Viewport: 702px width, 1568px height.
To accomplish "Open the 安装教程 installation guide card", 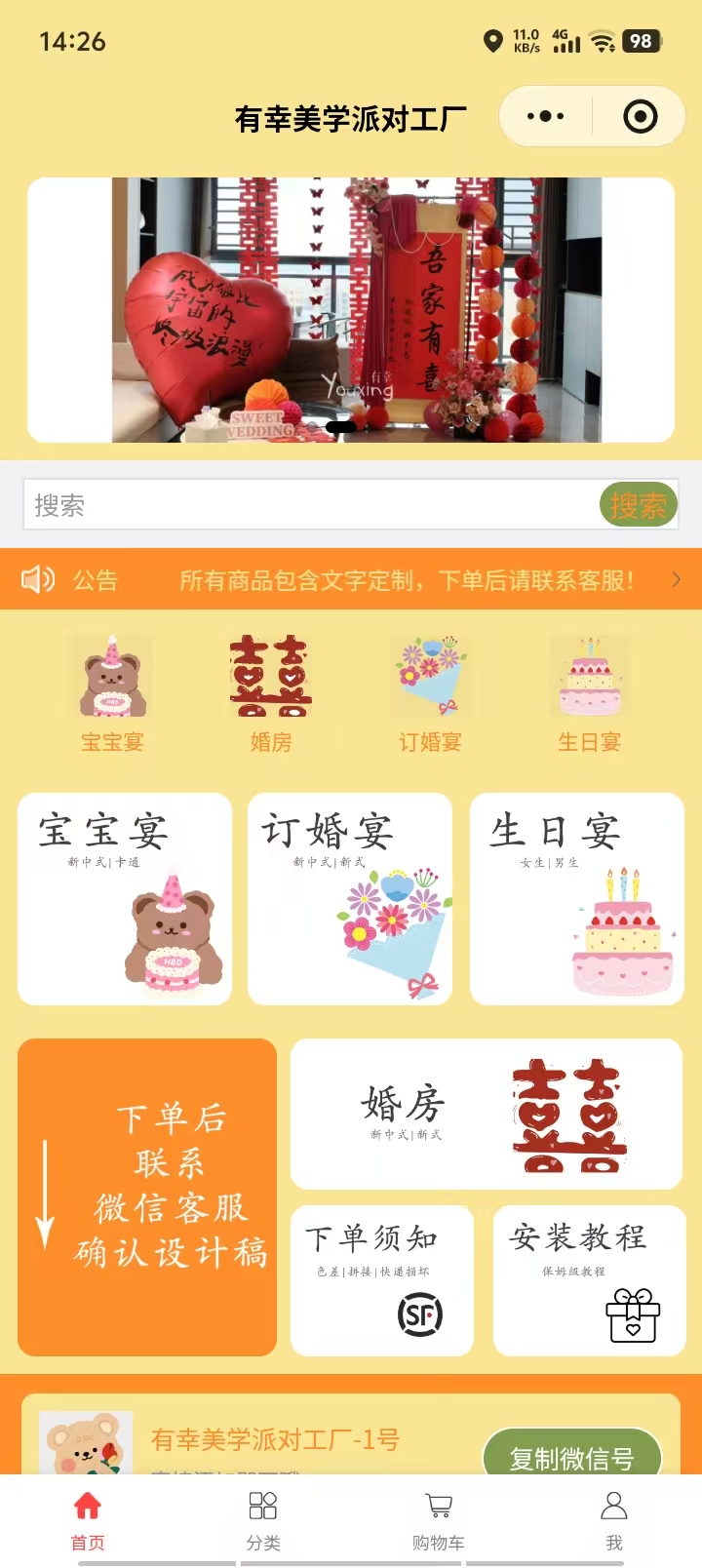I will (x=590, y=1280).
